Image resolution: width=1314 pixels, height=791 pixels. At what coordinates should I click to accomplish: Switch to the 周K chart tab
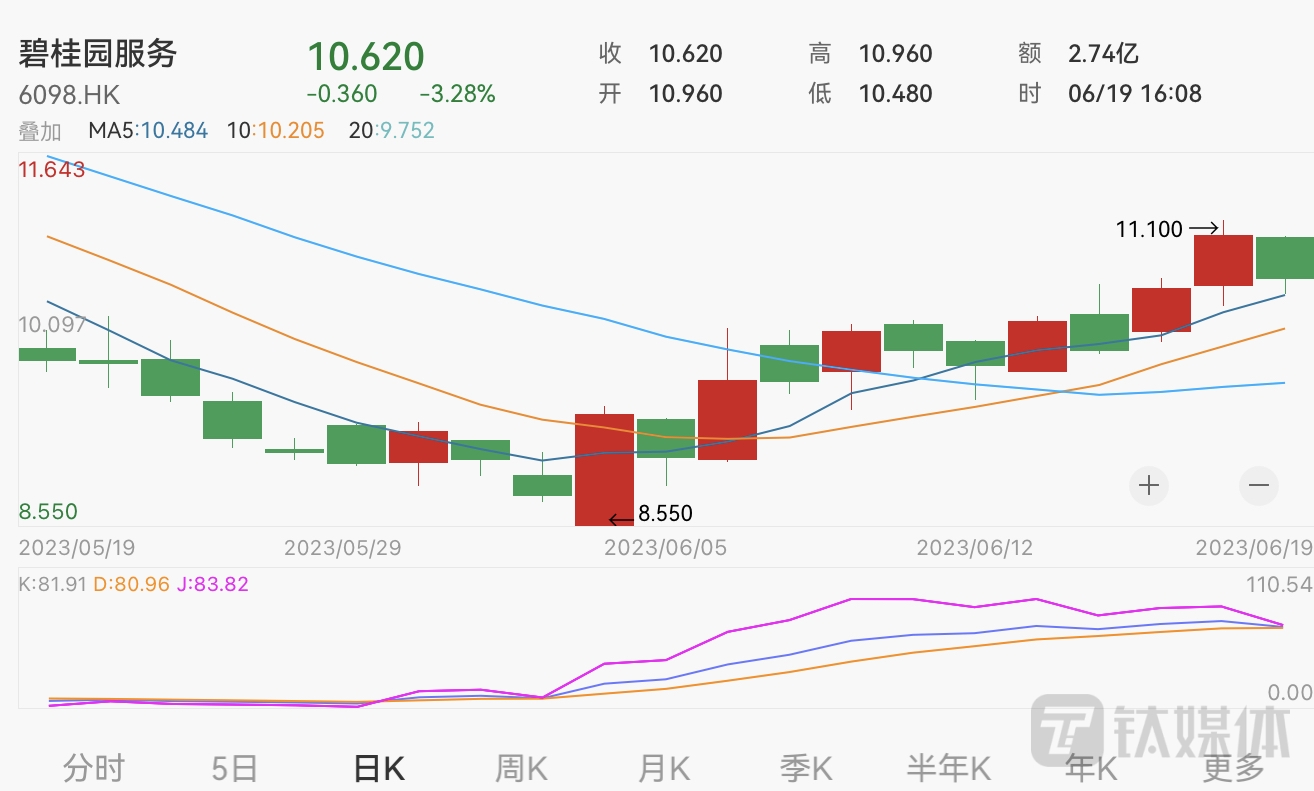coord(521,768)
